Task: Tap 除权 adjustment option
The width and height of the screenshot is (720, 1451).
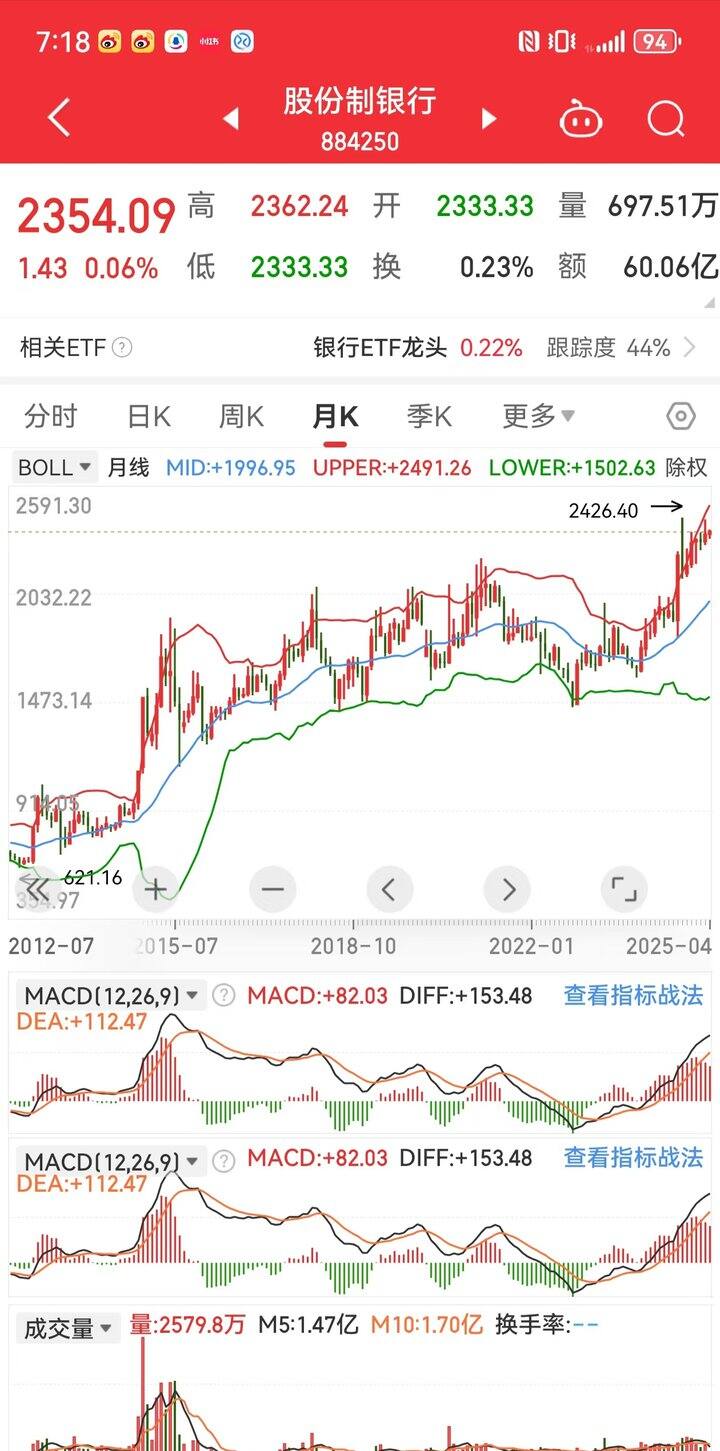Action: (x=686, y=467)
